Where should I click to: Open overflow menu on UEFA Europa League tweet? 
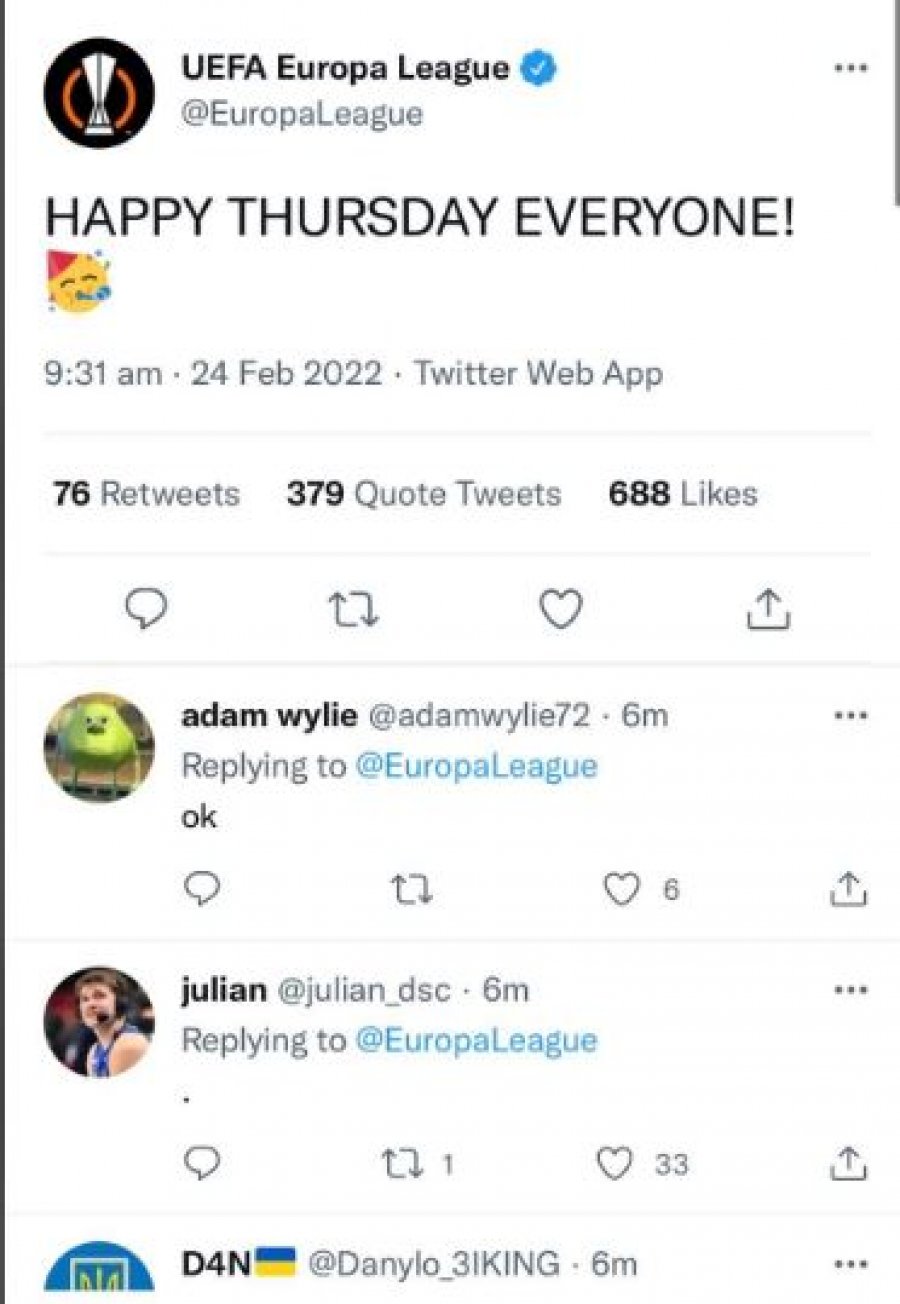[x=850, y=69]
